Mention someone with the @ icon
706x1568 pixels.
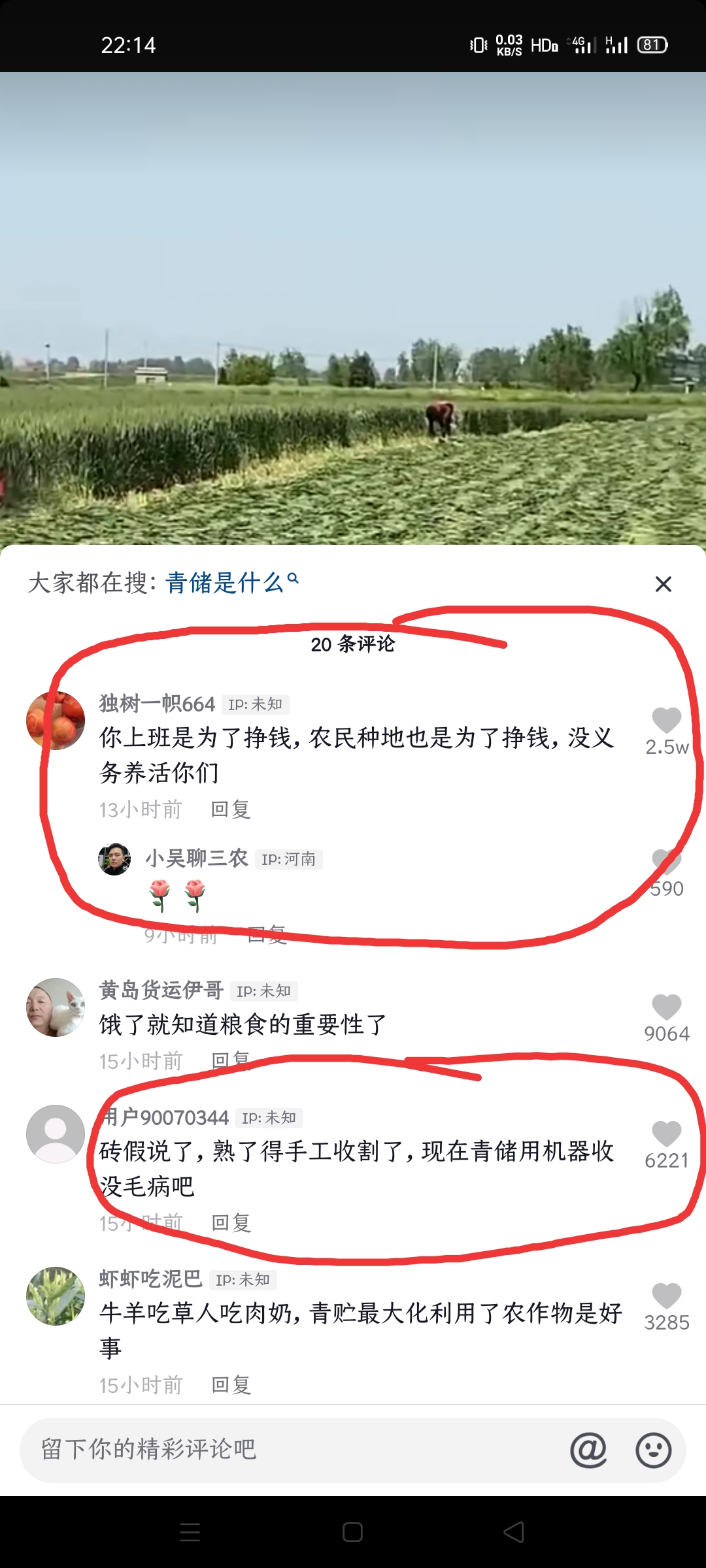coord(588,1450)
